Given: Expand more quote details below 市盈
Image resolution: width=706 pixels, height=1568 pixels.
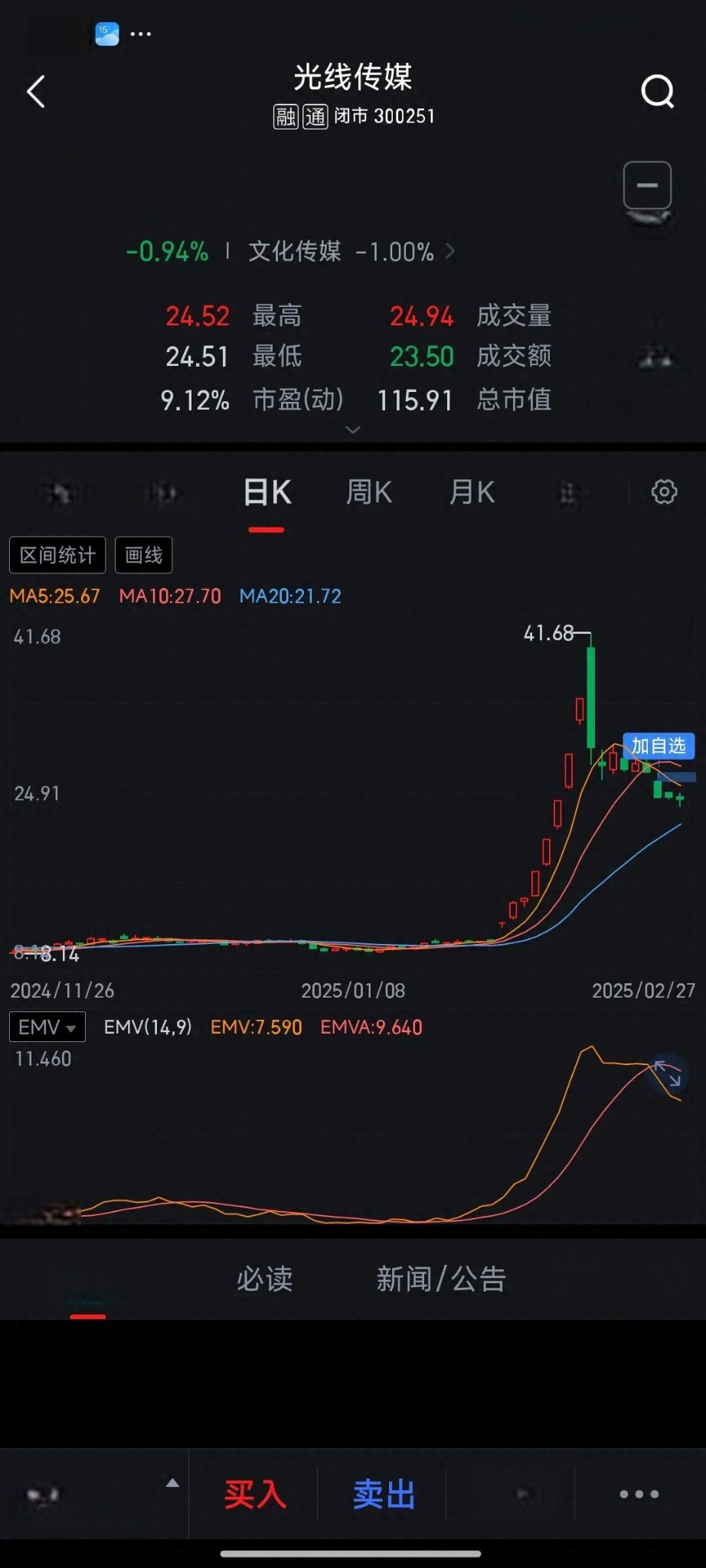Looking at the screenshot, I should click(353, 430).
